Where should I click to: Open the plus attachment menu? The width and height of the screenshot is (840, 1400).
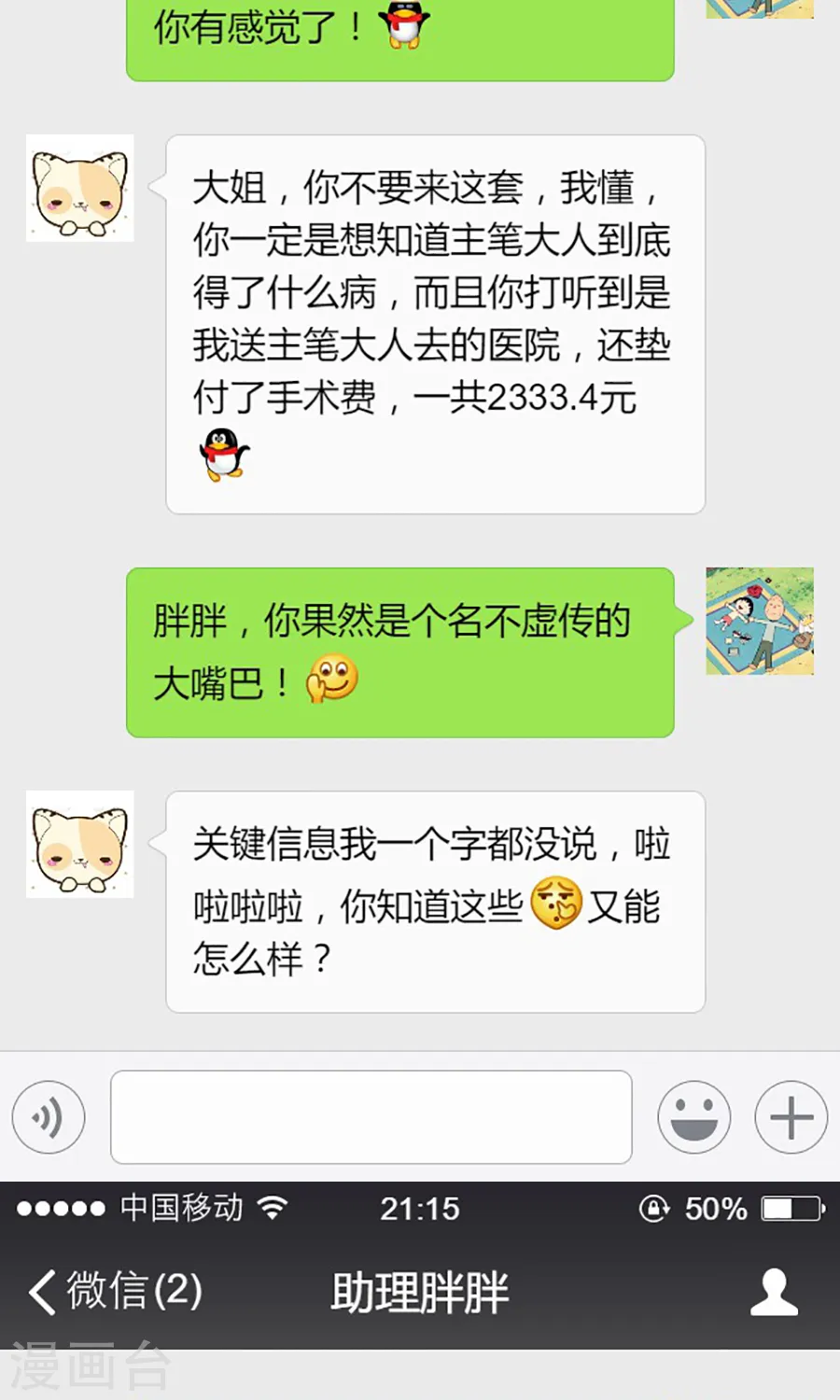point(790,1116)
